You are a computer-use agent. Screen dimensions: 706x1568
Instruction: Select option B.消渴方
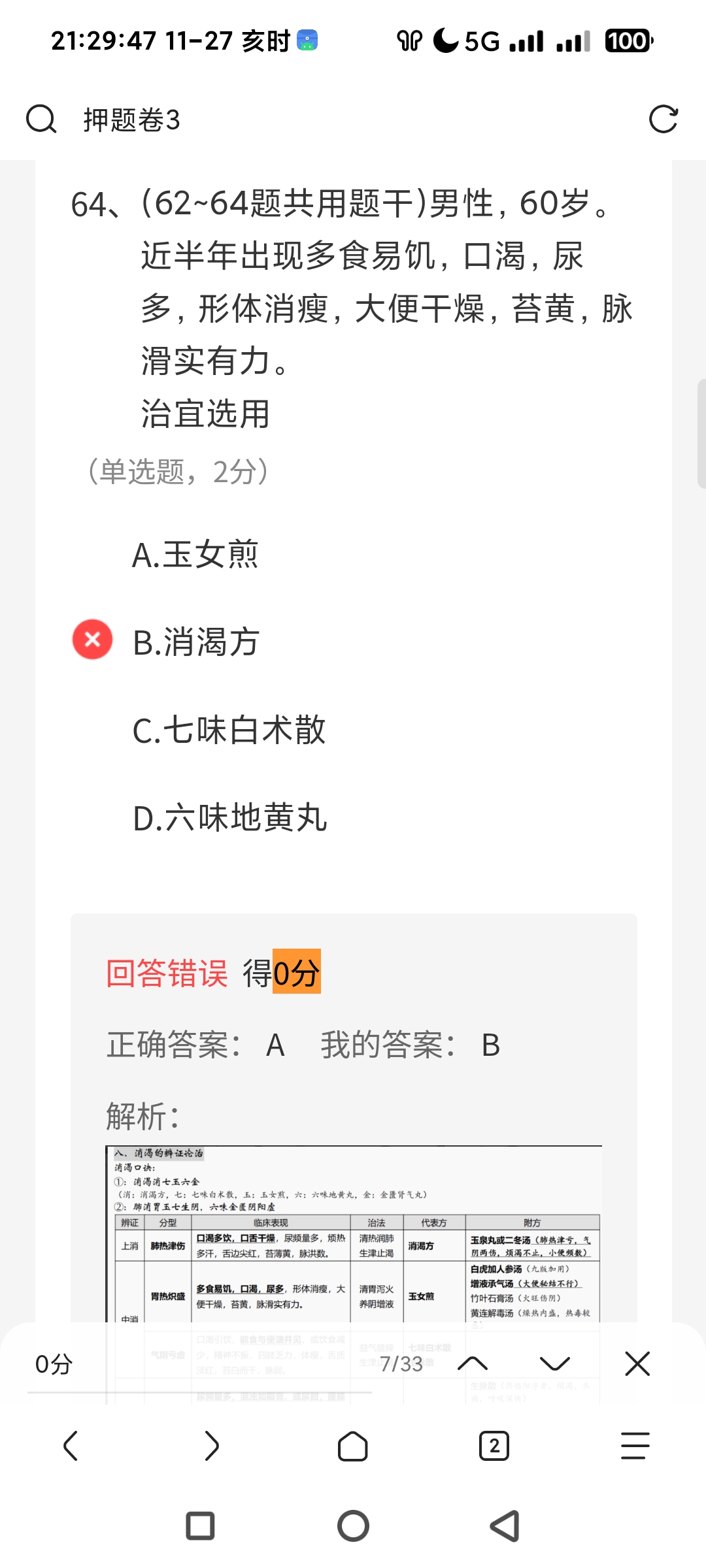tap(196, 642)
